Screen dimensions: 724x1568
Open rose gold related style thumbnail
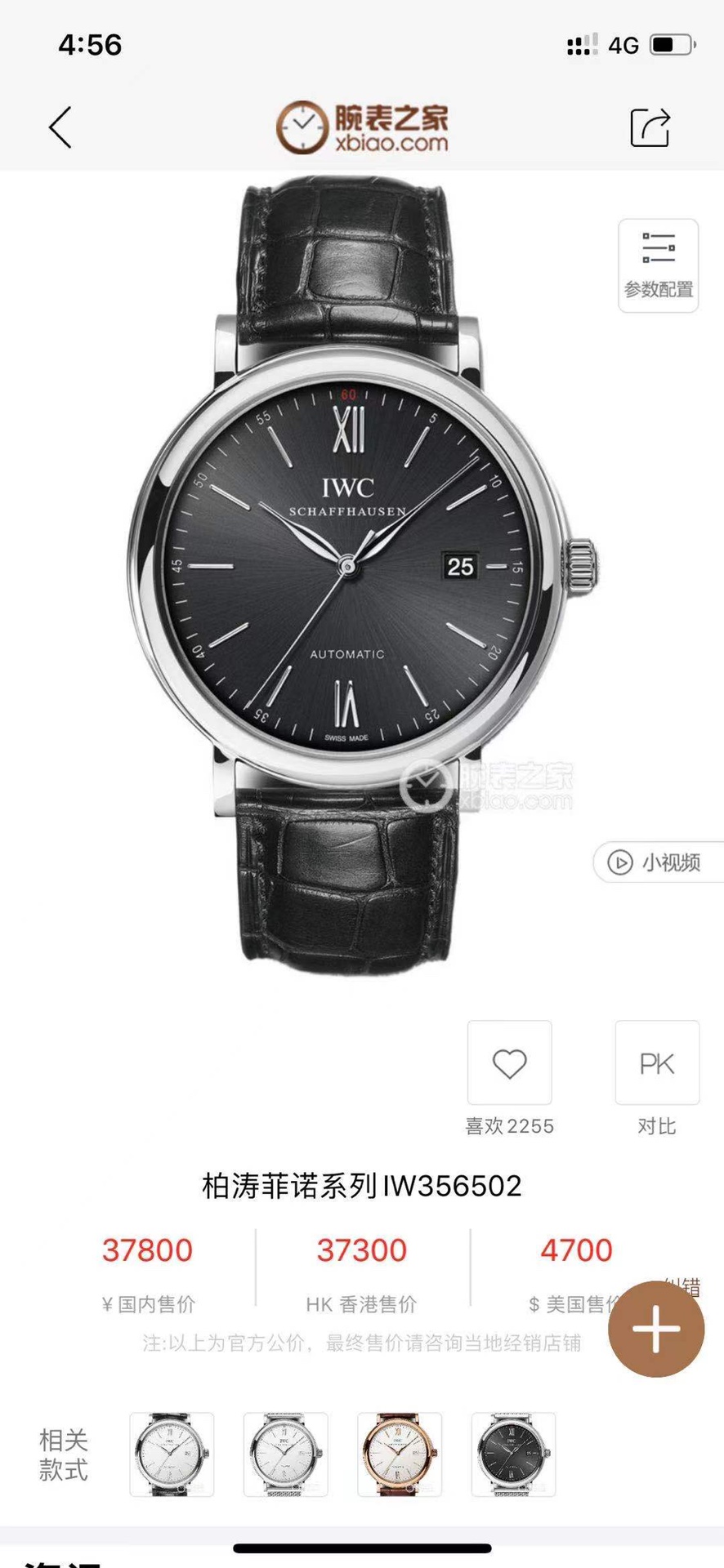(x=400, y=1454)
